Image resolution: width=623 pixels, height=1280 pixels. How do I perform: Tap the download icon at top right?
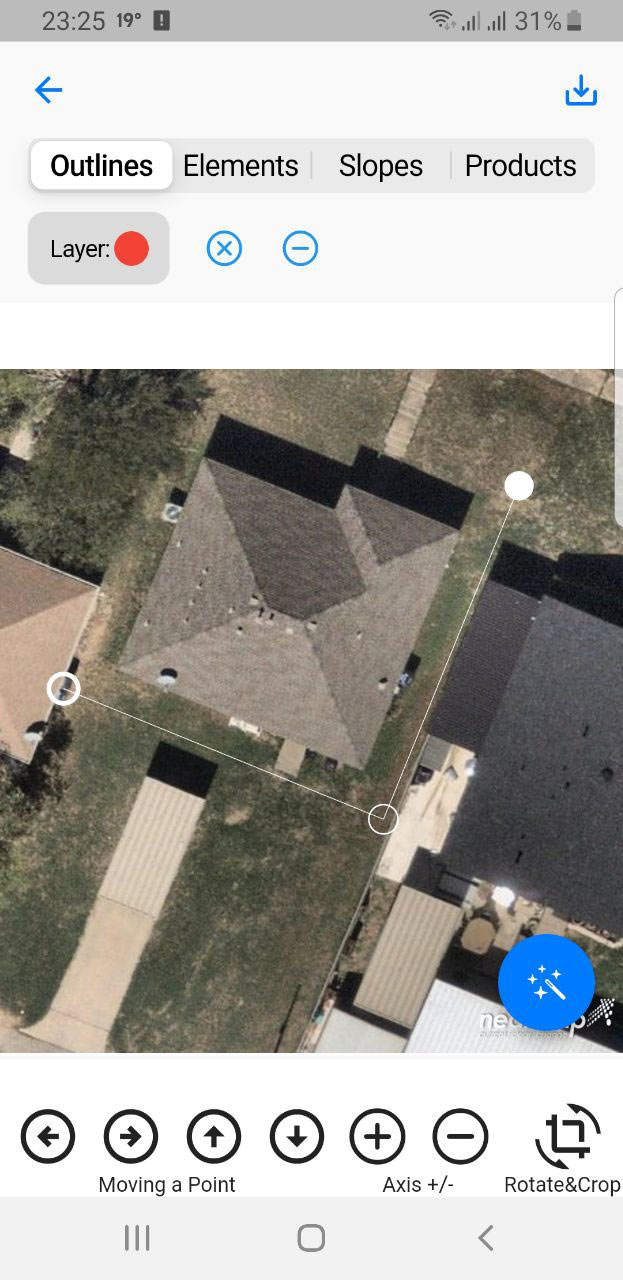[x=581, y=91]
